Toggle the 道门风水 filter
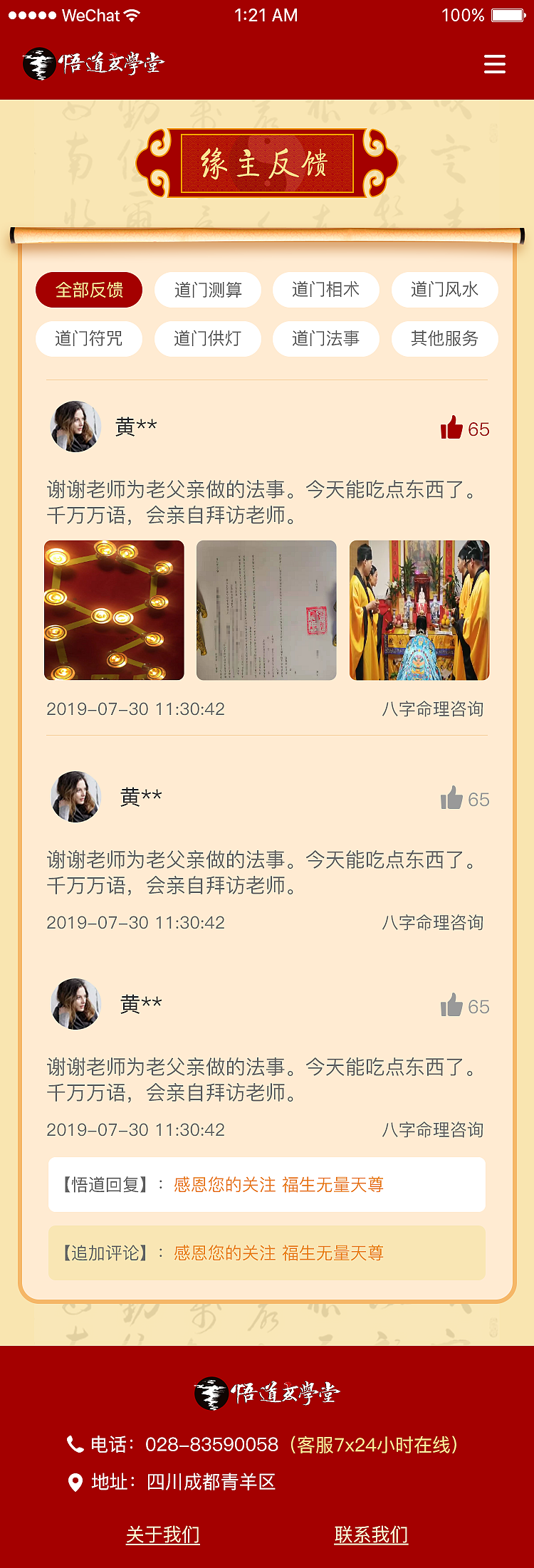This screenshot has height=1568, width=534. click(444, 289)
